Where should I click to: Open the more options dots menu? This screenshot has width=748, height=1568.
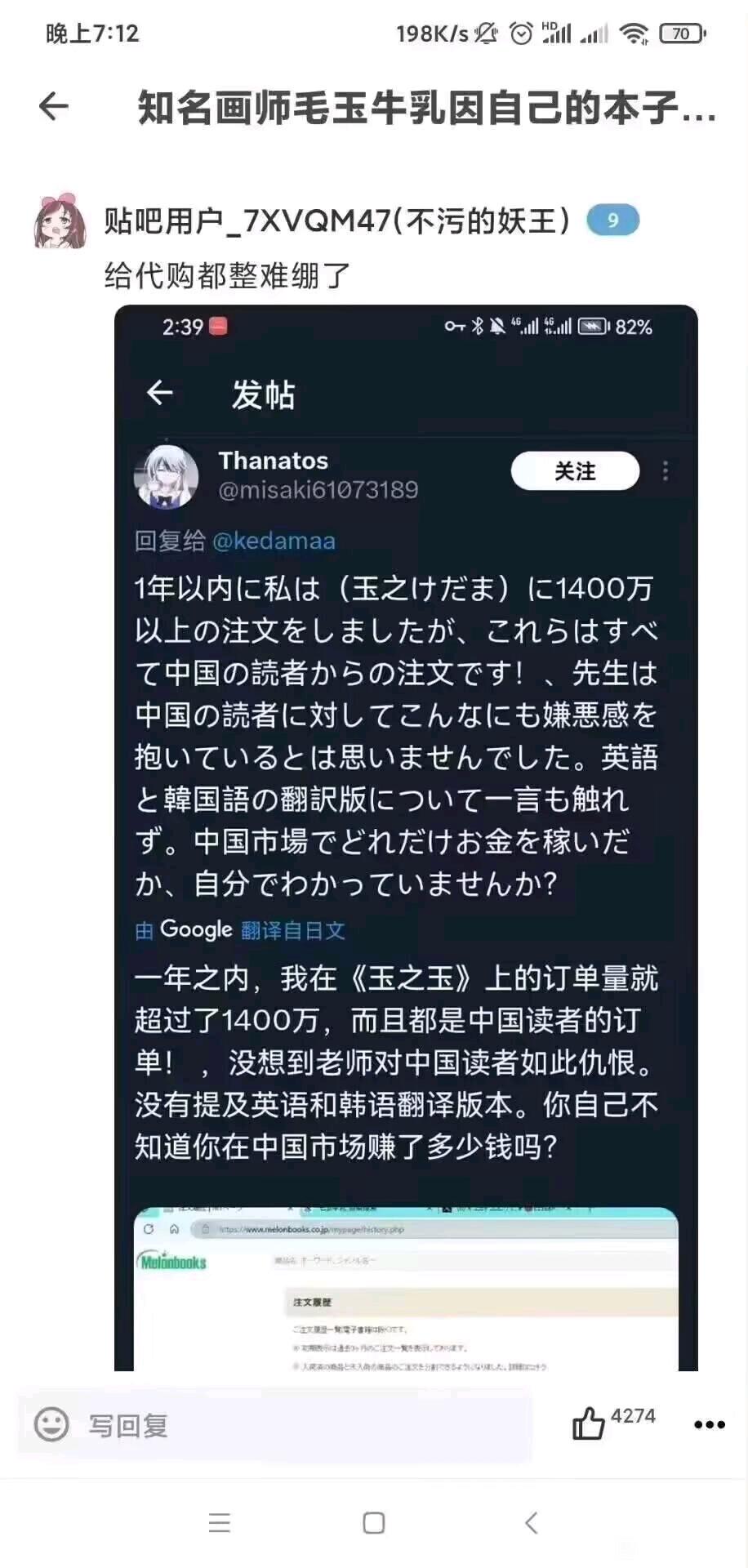(709, 1425)
